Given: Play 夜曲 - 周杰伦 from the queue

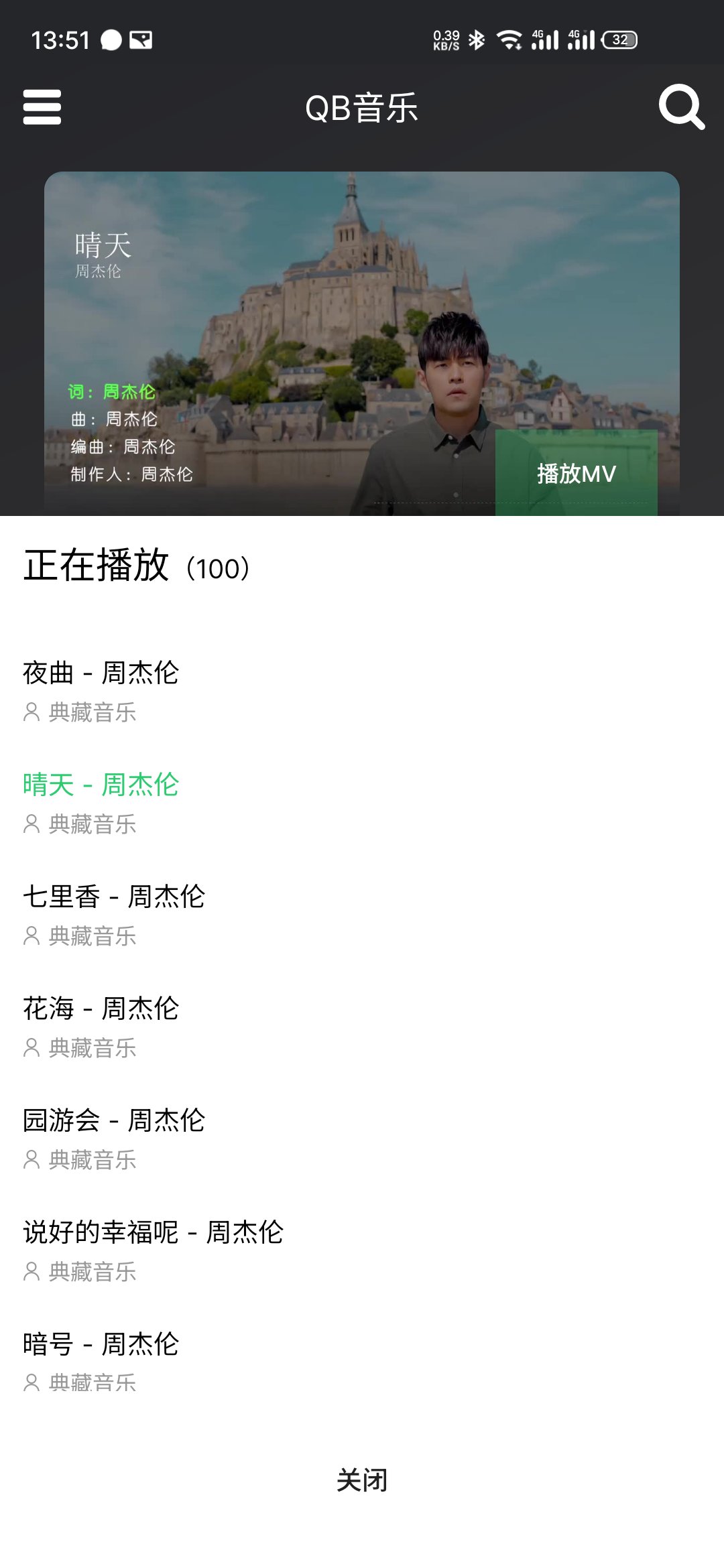Looking at the screenshot, I should [x=101, y=673].
